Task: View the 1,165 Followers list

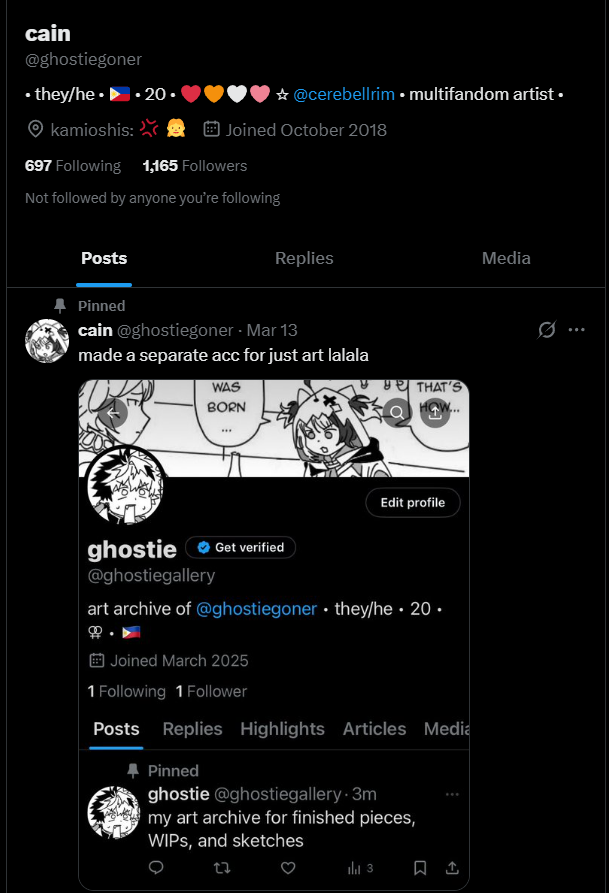Action: 195,166
